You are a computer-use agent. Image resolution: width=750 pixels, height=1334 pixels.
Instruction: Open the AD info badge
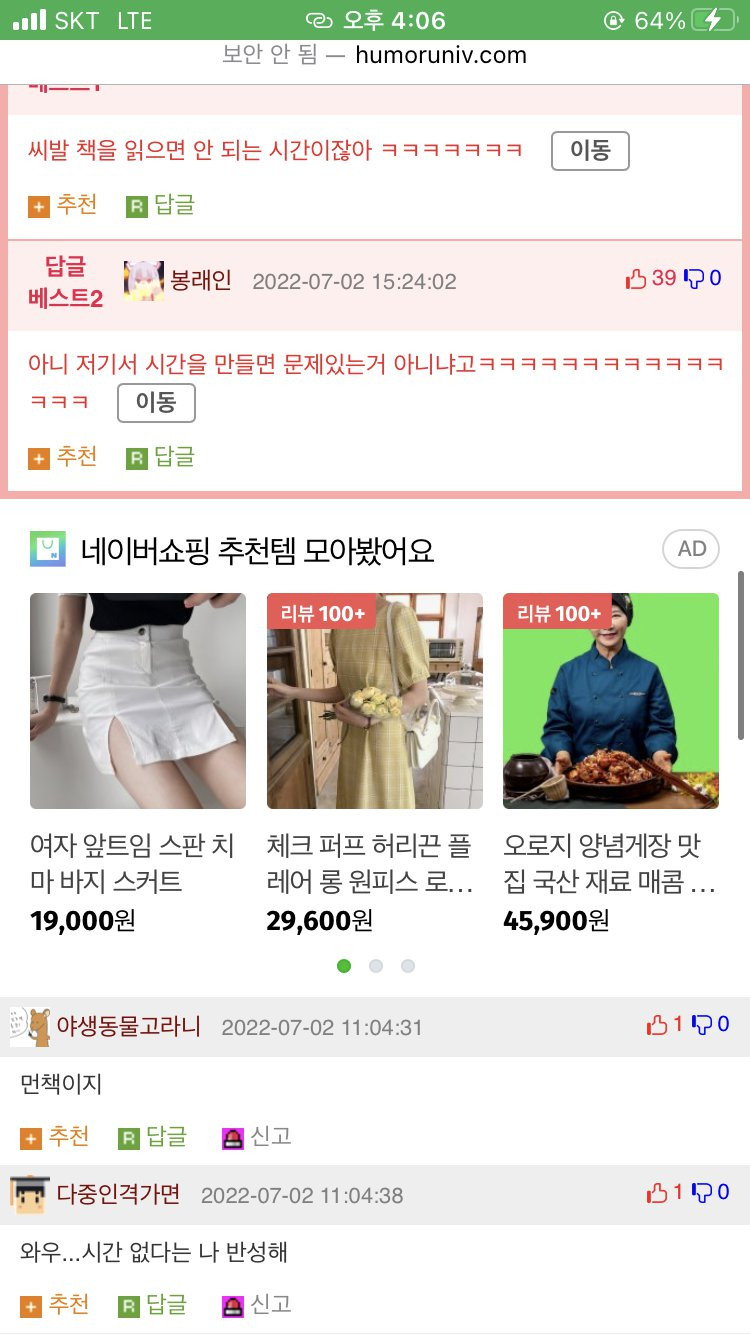tap(691, 549)
